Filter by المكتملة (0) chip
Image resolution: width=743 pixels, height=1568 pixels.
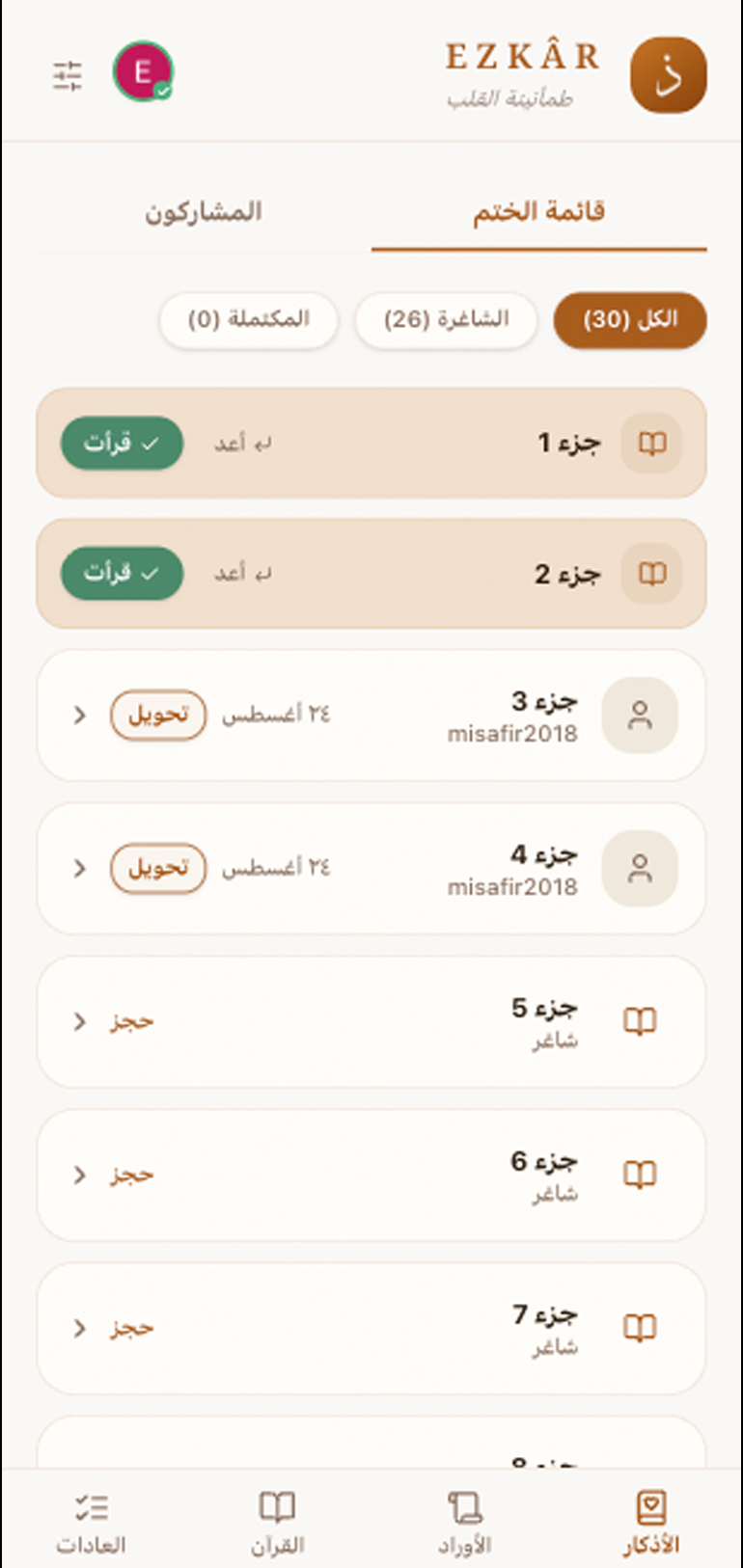click(x=249, y=320)
